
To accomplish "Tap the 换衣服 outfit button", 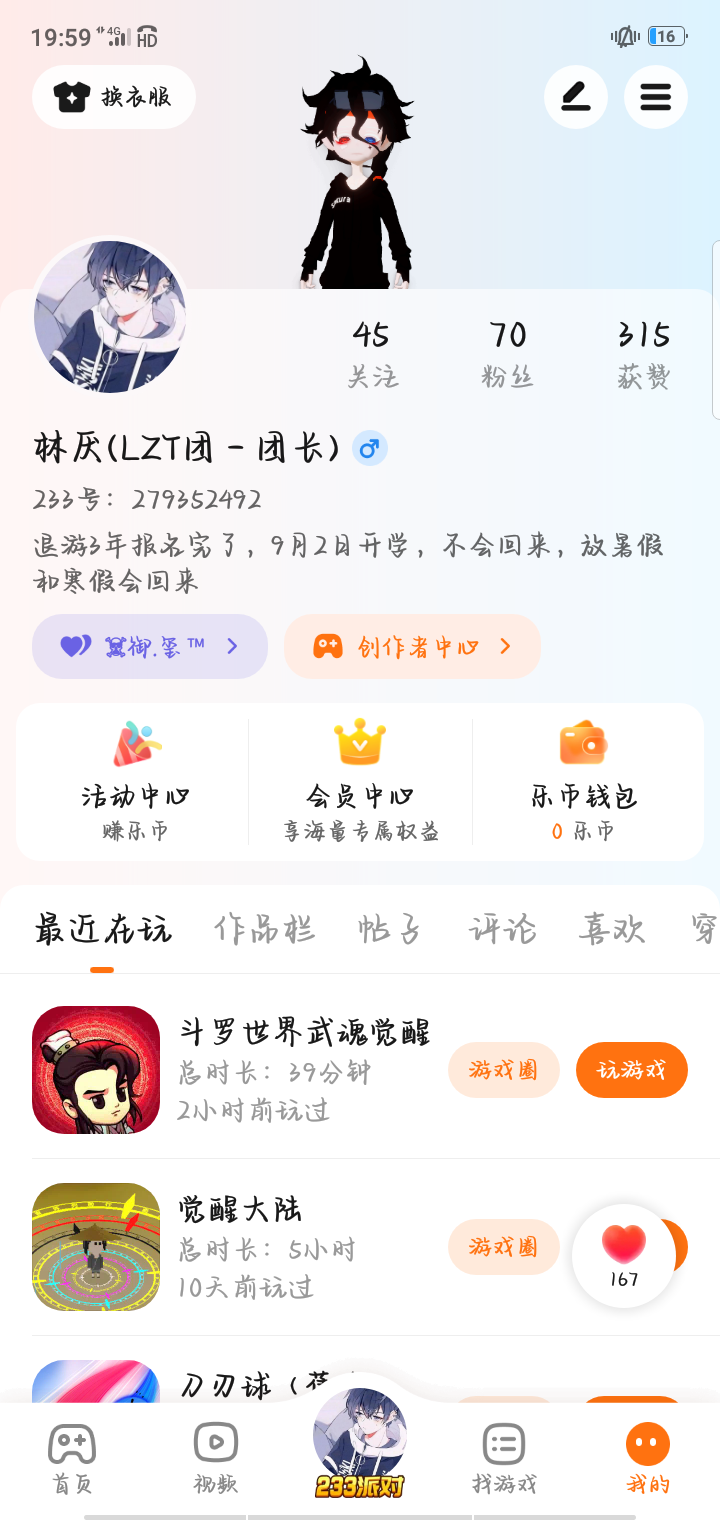I will 114,97.
